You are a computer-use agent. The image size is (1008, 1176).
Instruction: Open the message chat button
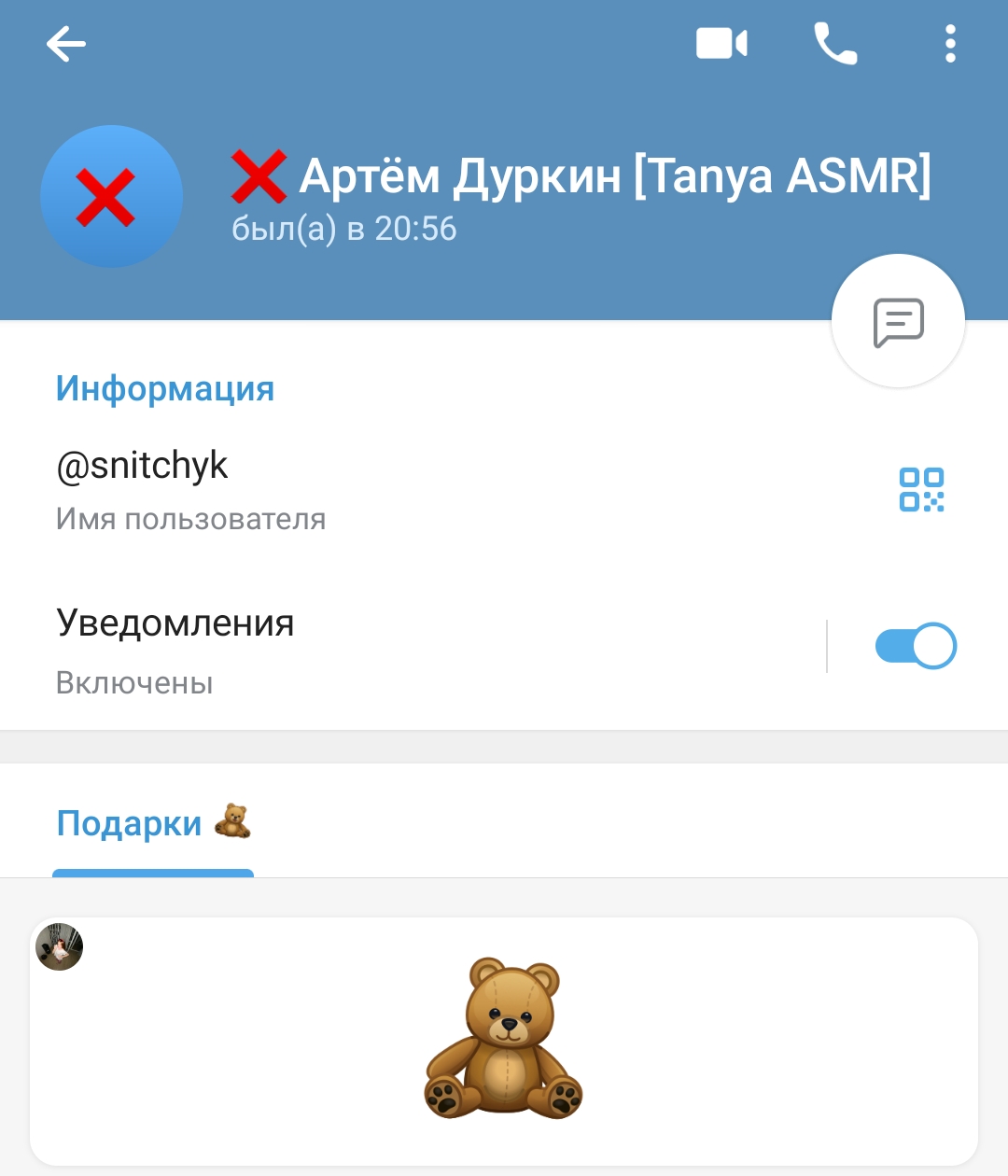coord(898,321)
